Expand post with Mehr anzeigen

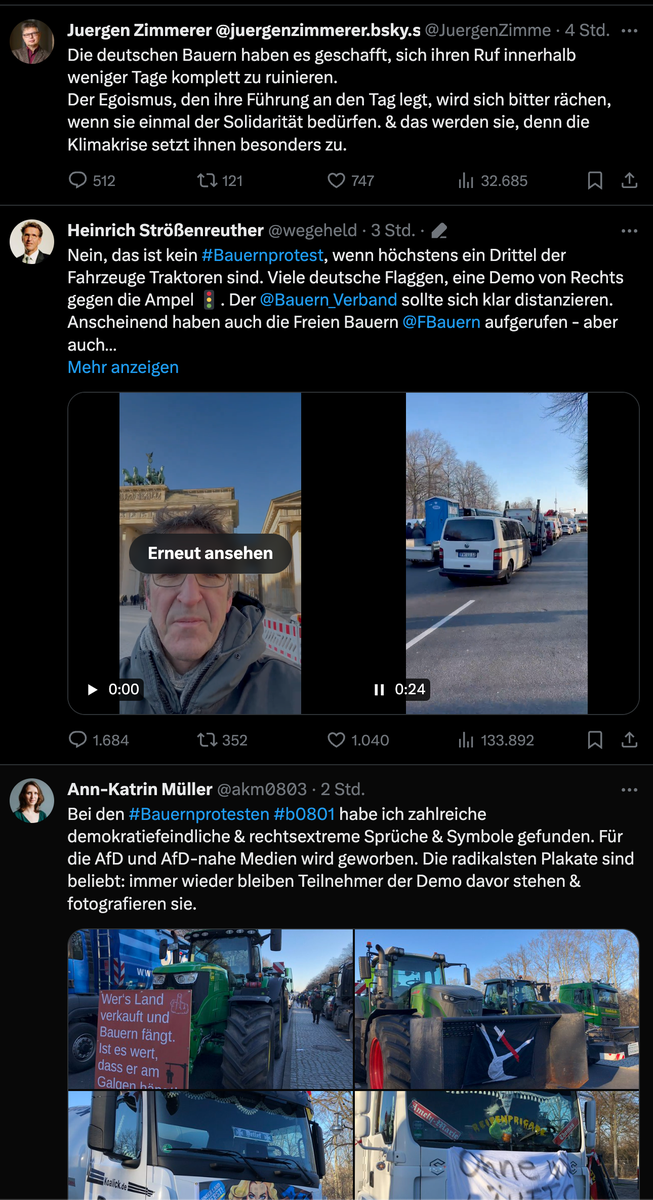pyautogui.click(x=123, y=367)
